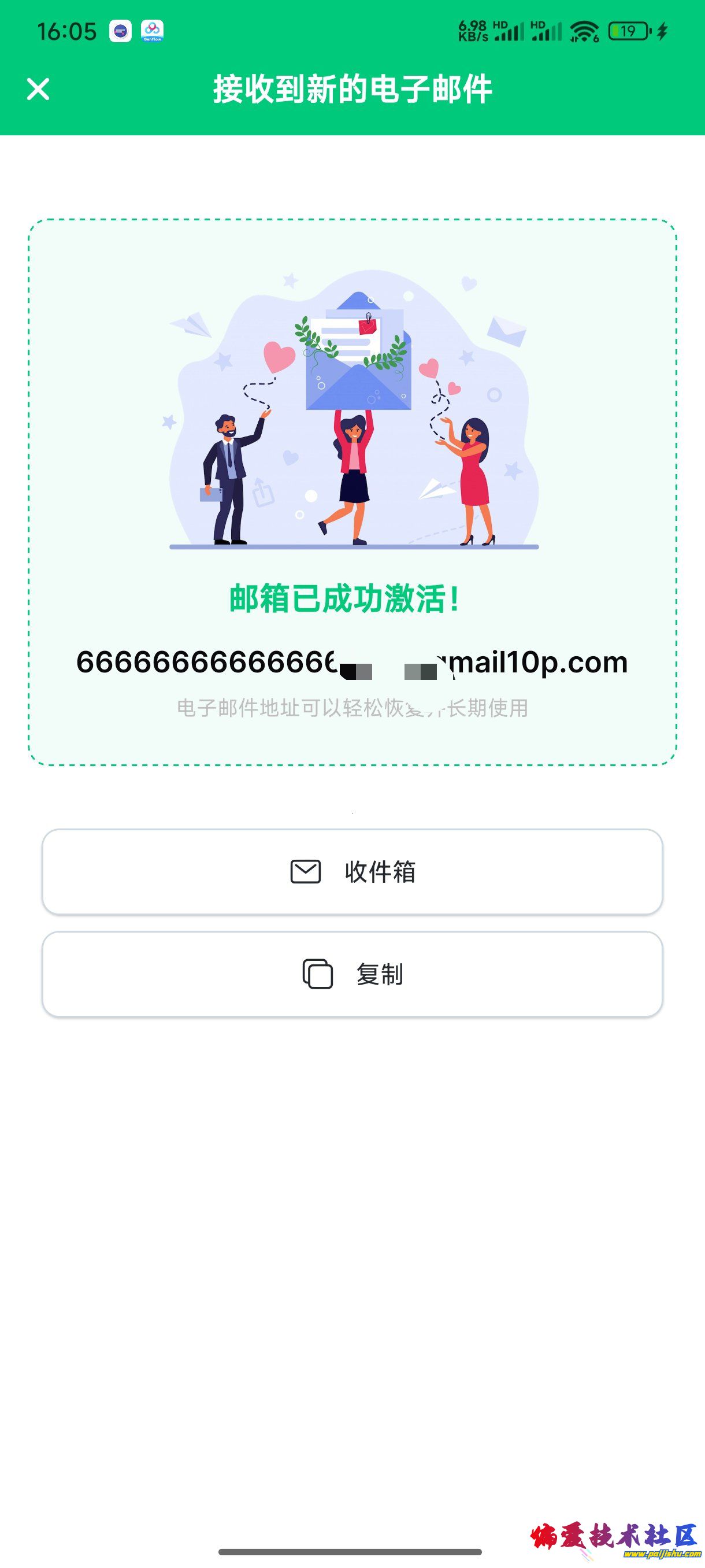
Task: Tap the first HD cellular signal icon
Action: (x=509, y=31)
